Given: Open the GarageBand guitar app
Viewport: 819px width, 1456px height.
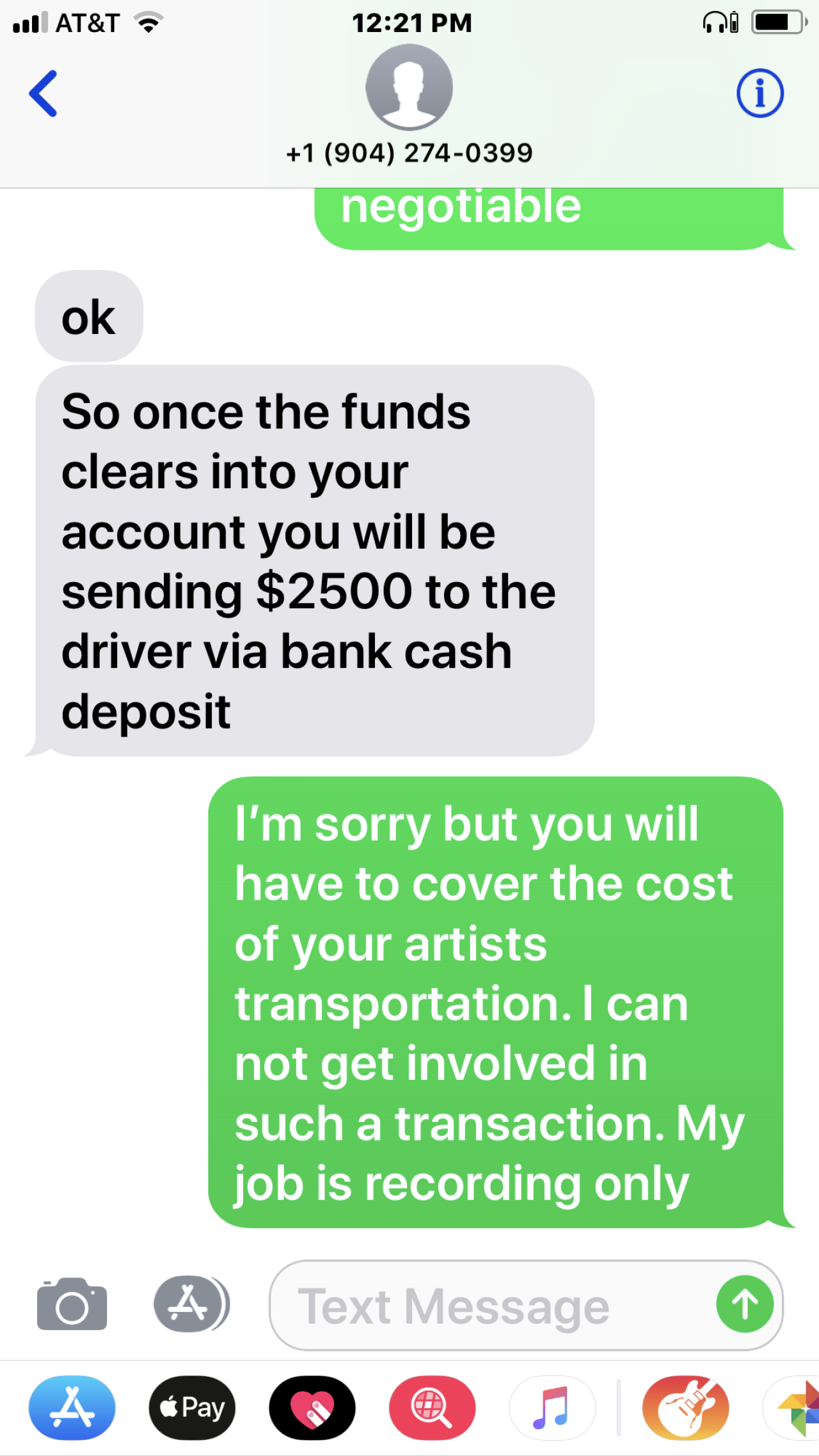Looking at the screenshot, I should 685,1407.
